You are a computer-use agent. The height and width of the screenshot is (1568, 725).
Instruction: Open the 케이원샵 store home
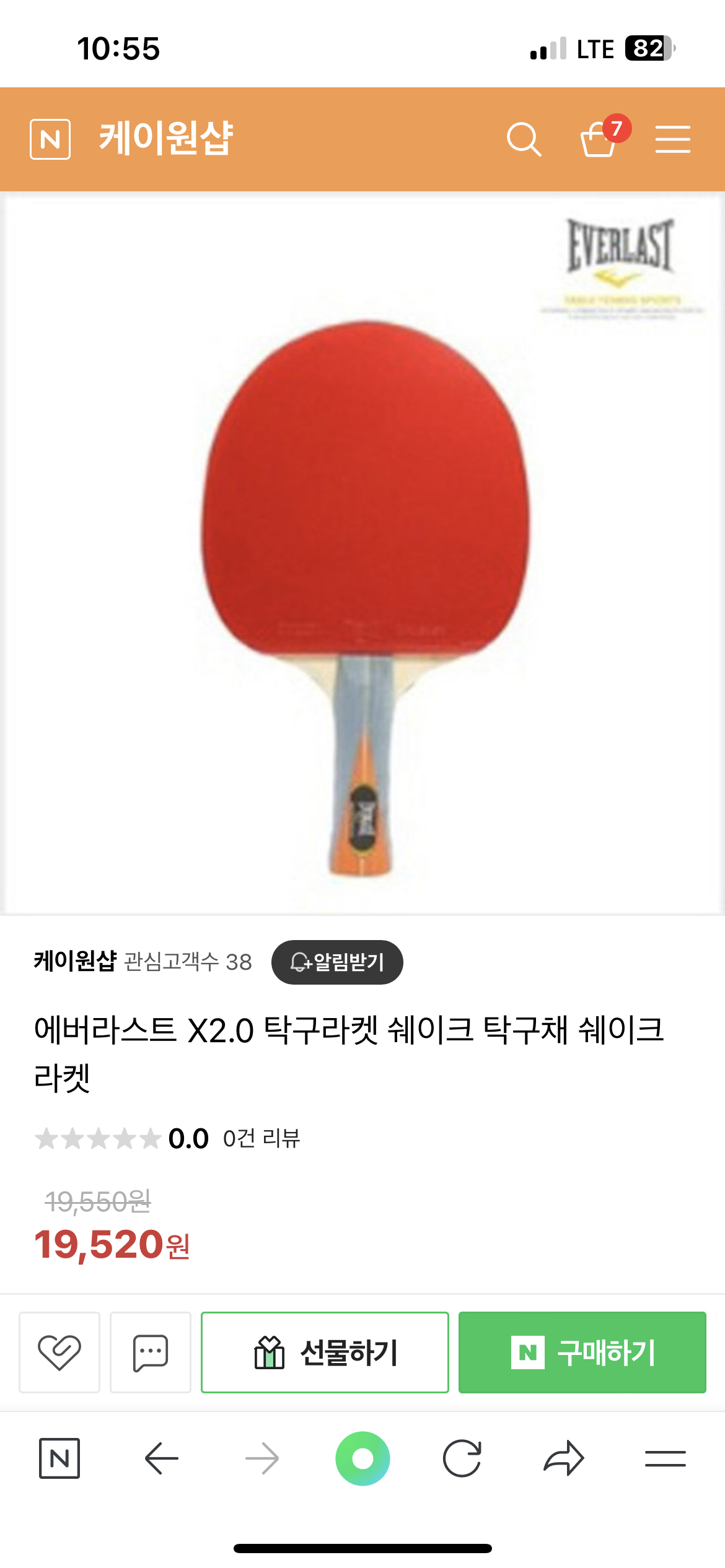pyautogui.click(x=166, y=138)
